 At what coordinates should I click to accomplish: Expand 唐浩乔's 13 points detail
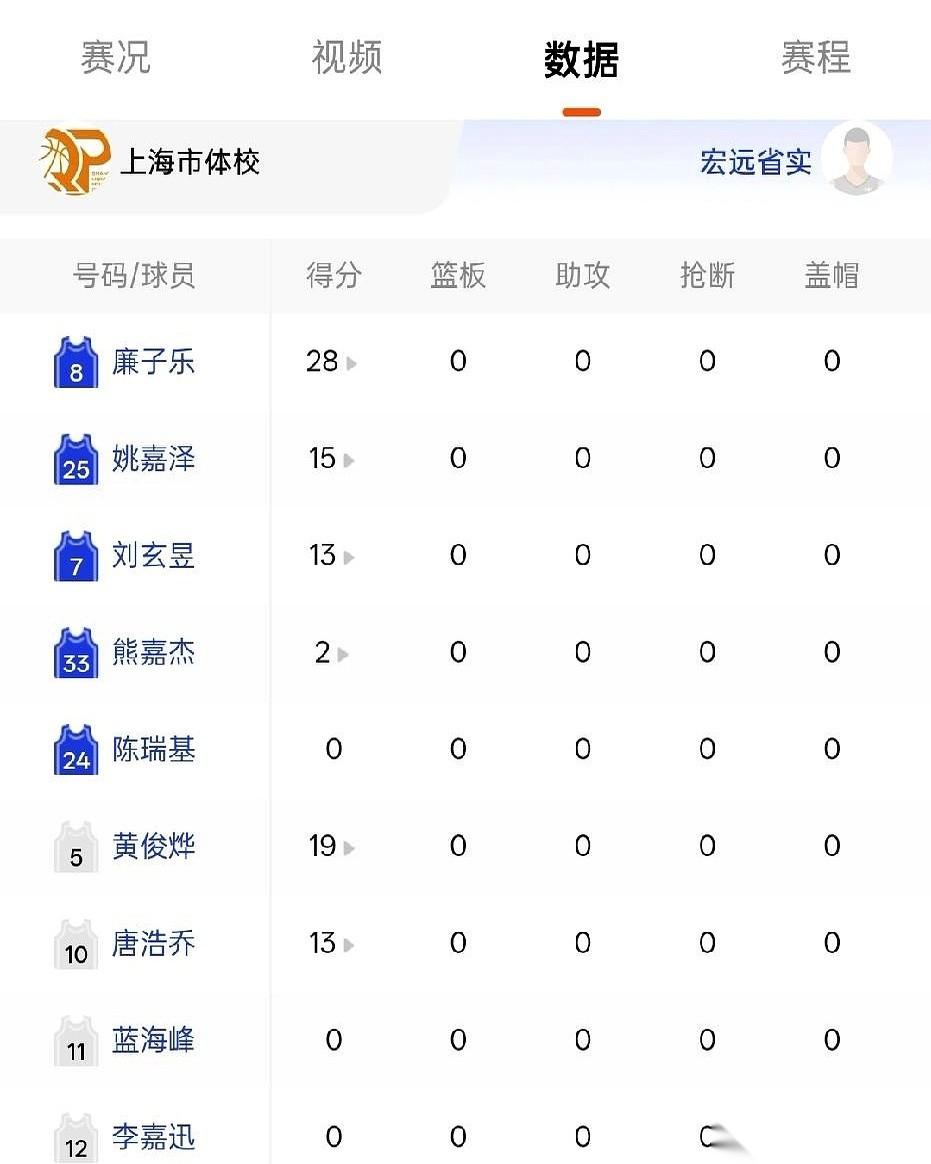tap(332, 944)
